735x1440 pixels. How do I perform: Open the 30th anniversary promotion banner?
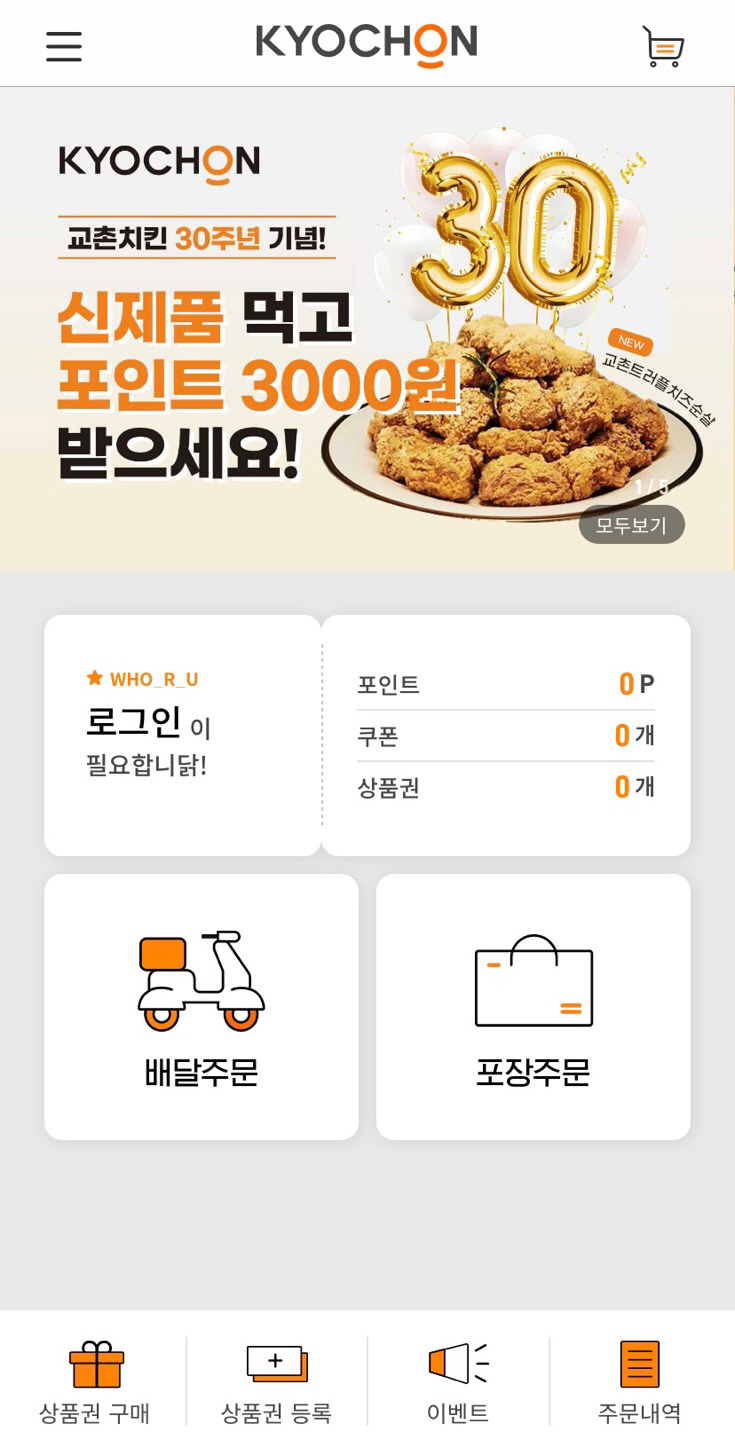[x=367, y=328]
